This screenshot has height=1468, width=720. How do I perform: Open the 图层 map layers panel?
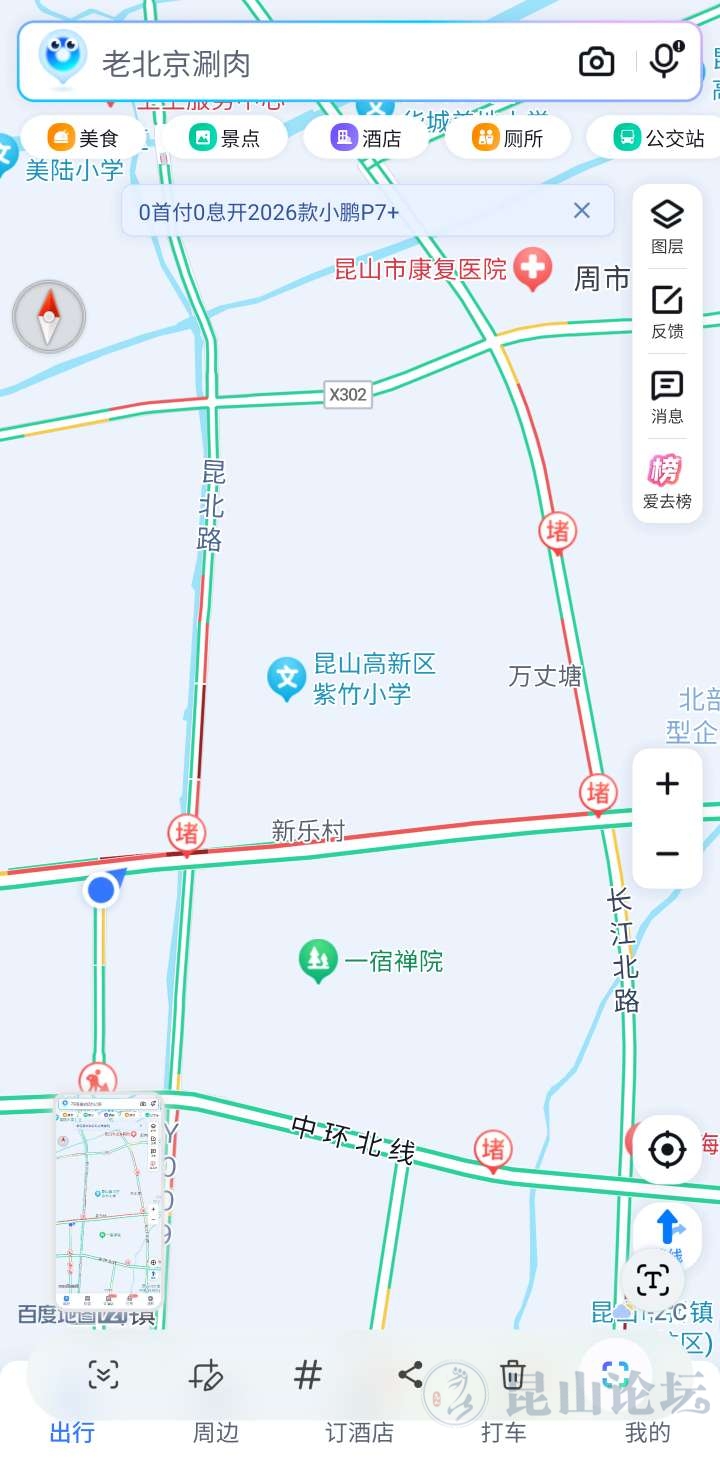(x=667, y=226)
